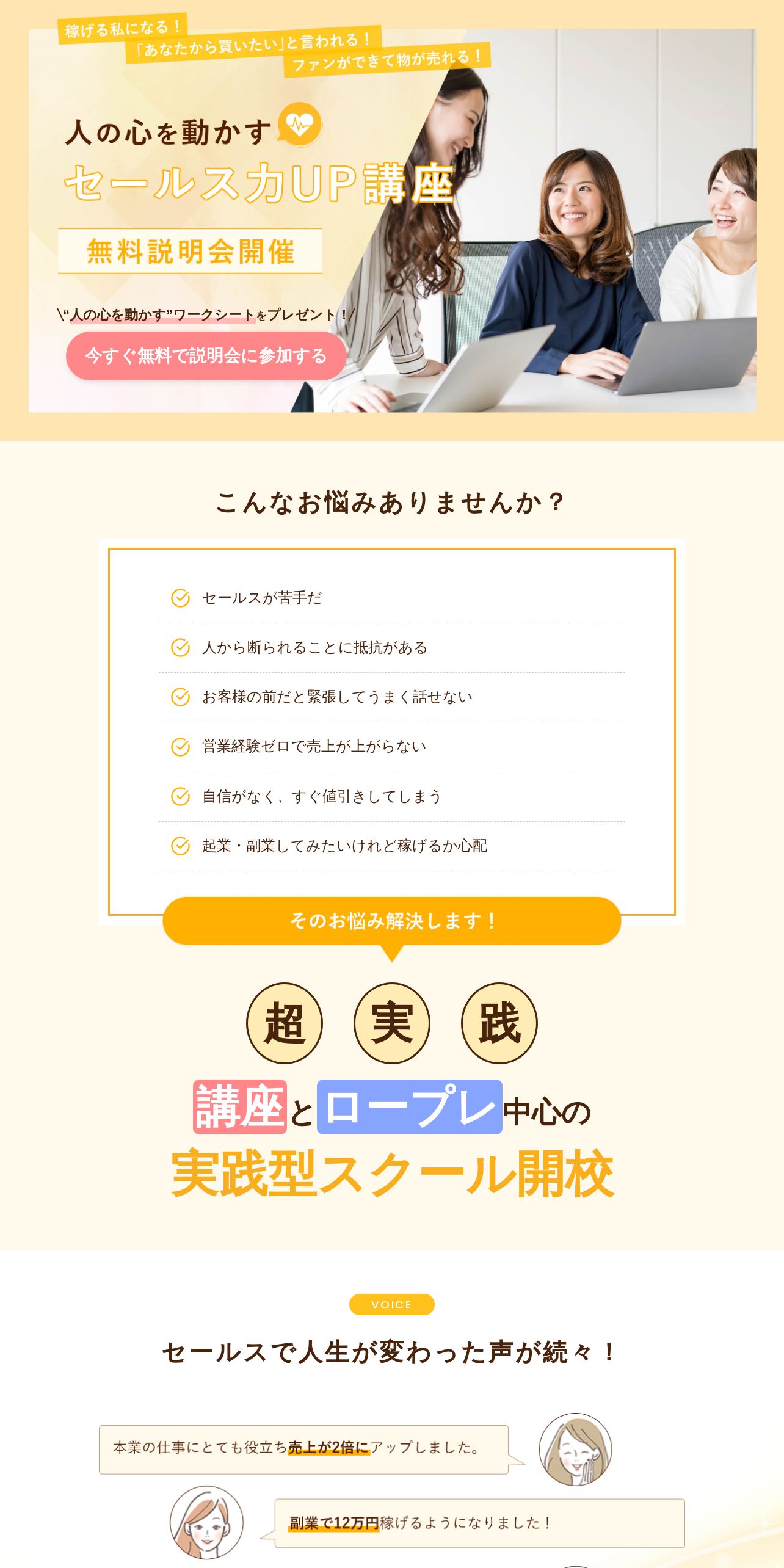Tap 今すぐ無料で説明会に参加する button

coord(206,356)
